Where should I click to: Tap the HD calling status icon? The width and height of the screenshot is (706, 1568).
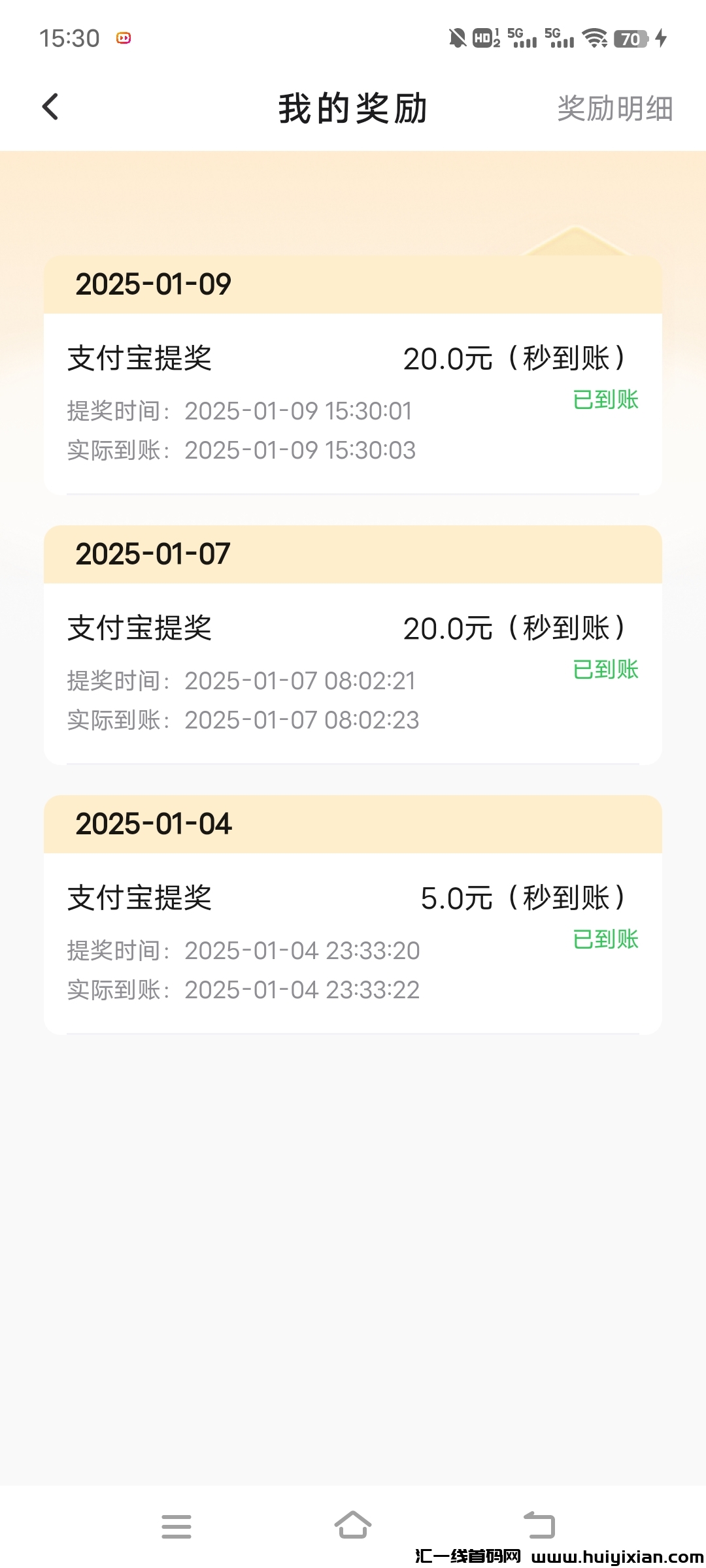coord(482,37)
